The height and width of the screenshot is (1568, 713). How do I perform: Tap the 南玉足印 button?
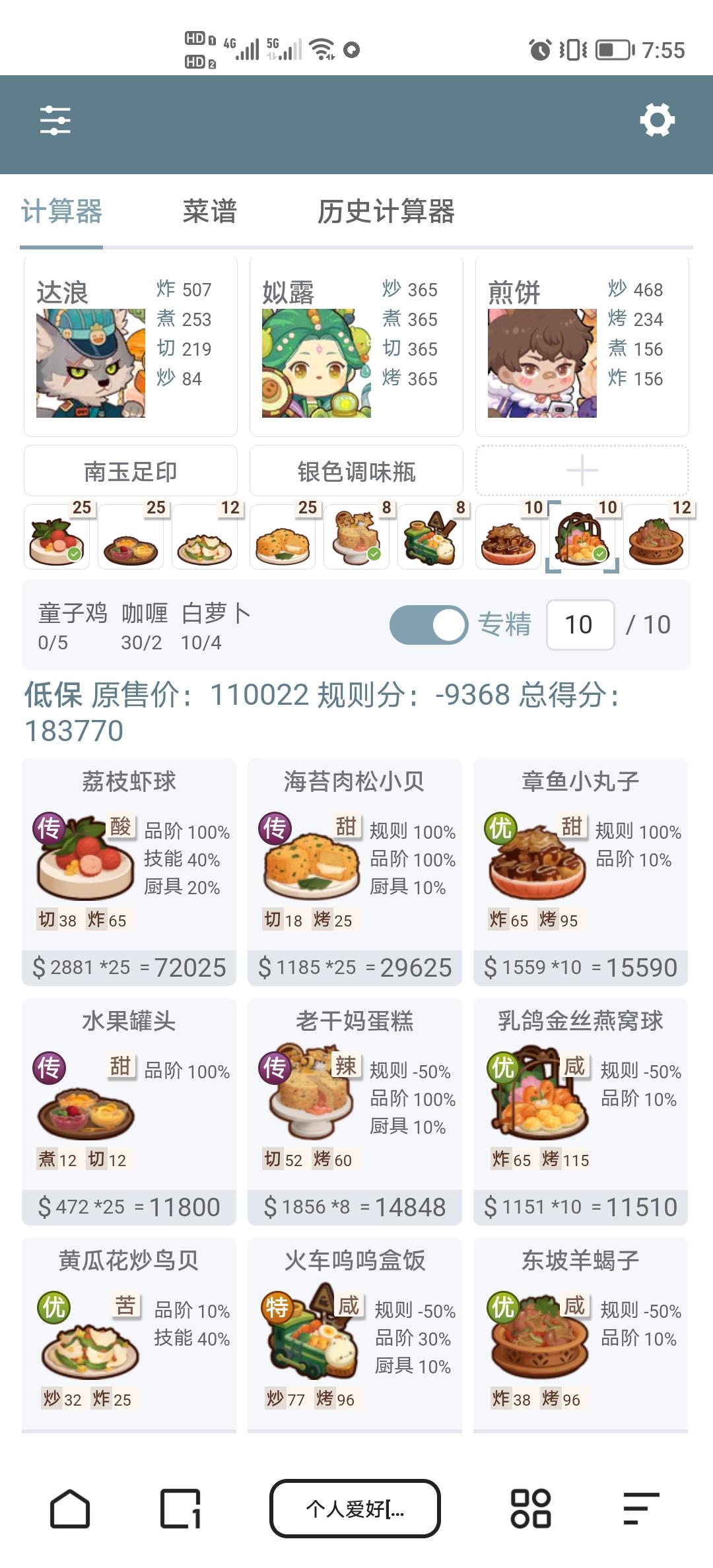pos(130,470)
